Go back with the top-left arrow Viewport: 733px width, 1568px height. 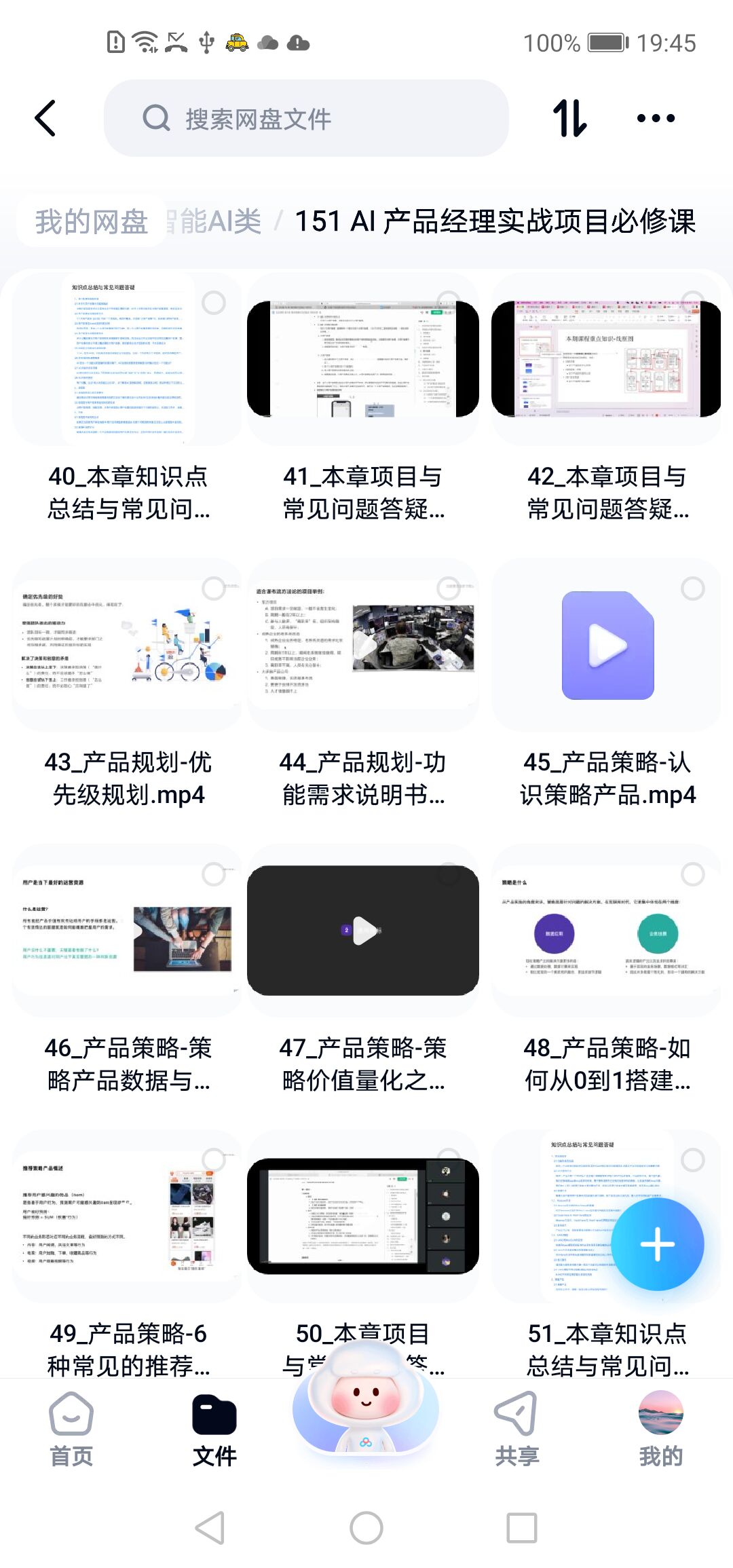pos(45,118)
